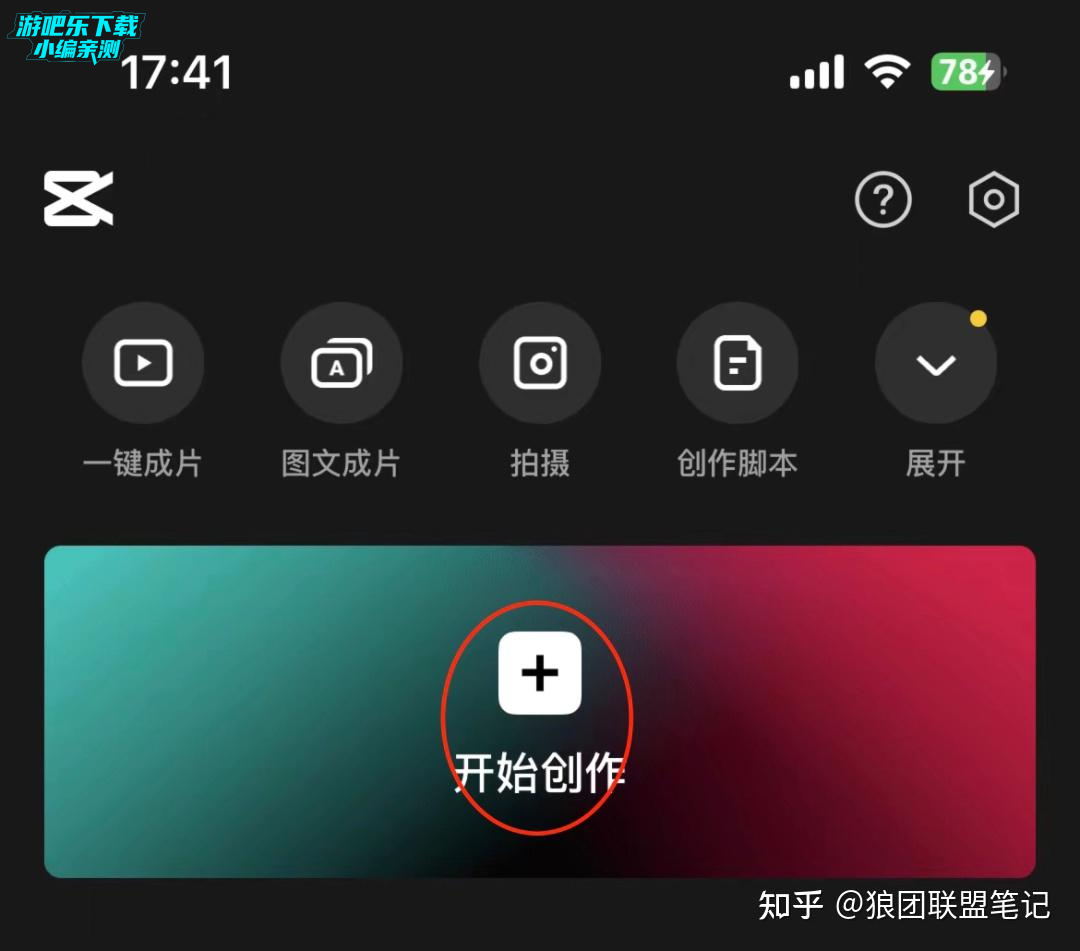Open 图文成片 text-to-video tool
Screen dimensions: 1080x951
(341, 364)
